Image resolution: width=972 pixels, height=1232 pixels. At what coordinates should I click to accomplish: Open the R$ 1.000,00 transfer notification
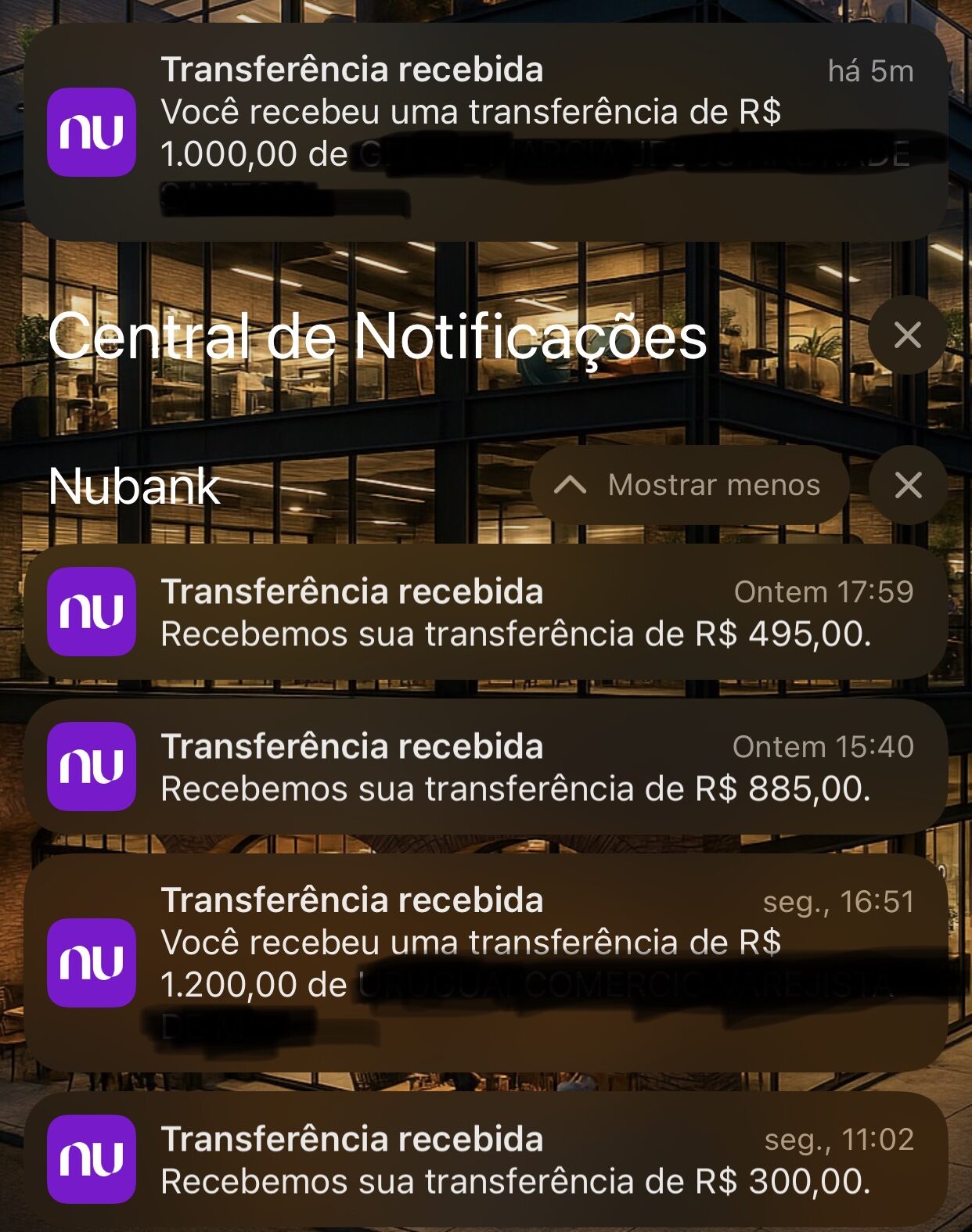pos(485,131)
